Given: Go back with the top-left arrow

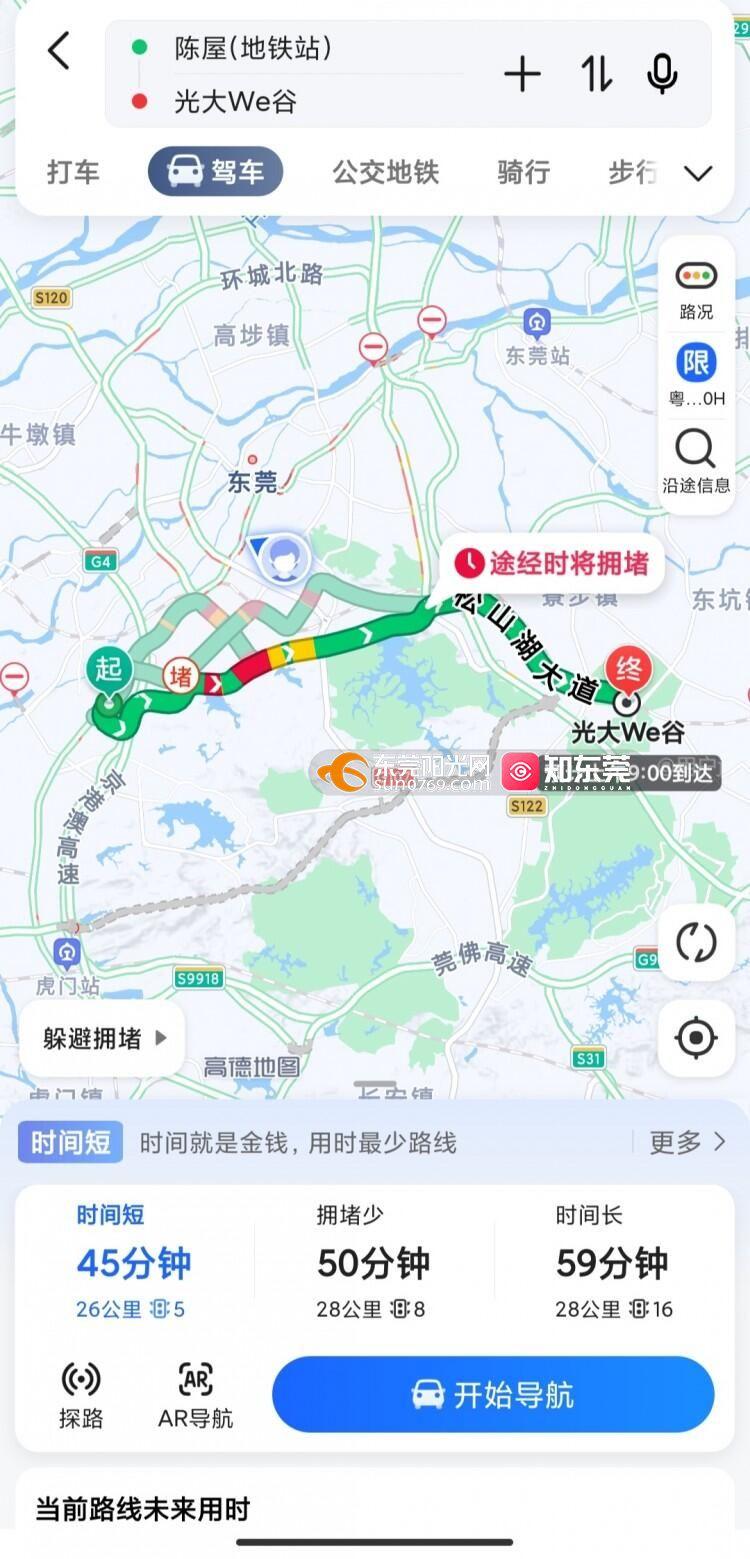Looking at the screenshot, I should point(59,50).
